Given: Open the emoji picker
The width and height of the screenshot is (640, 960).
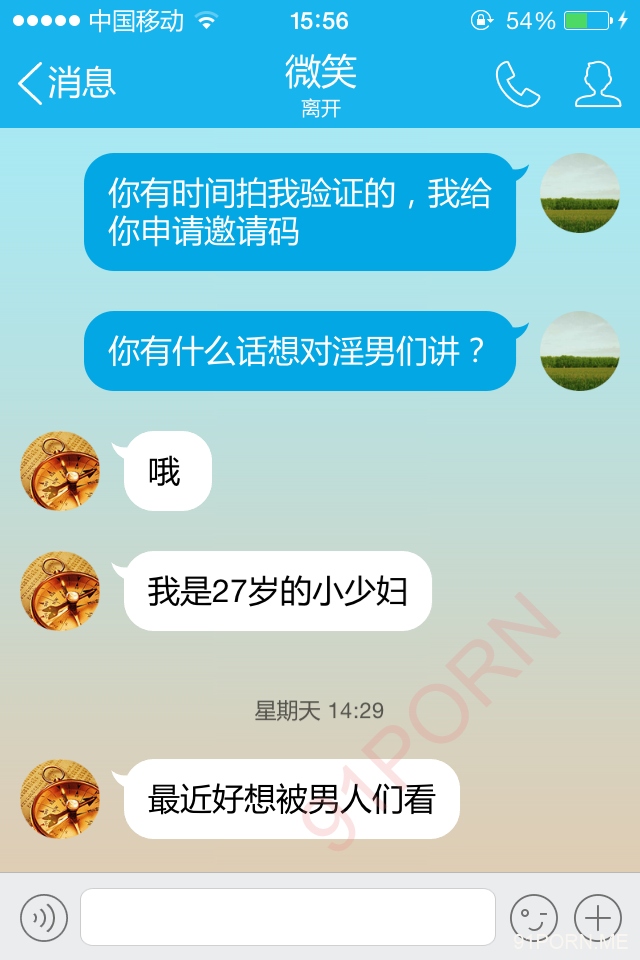Looking at the screenshot, I should [533, 917].
